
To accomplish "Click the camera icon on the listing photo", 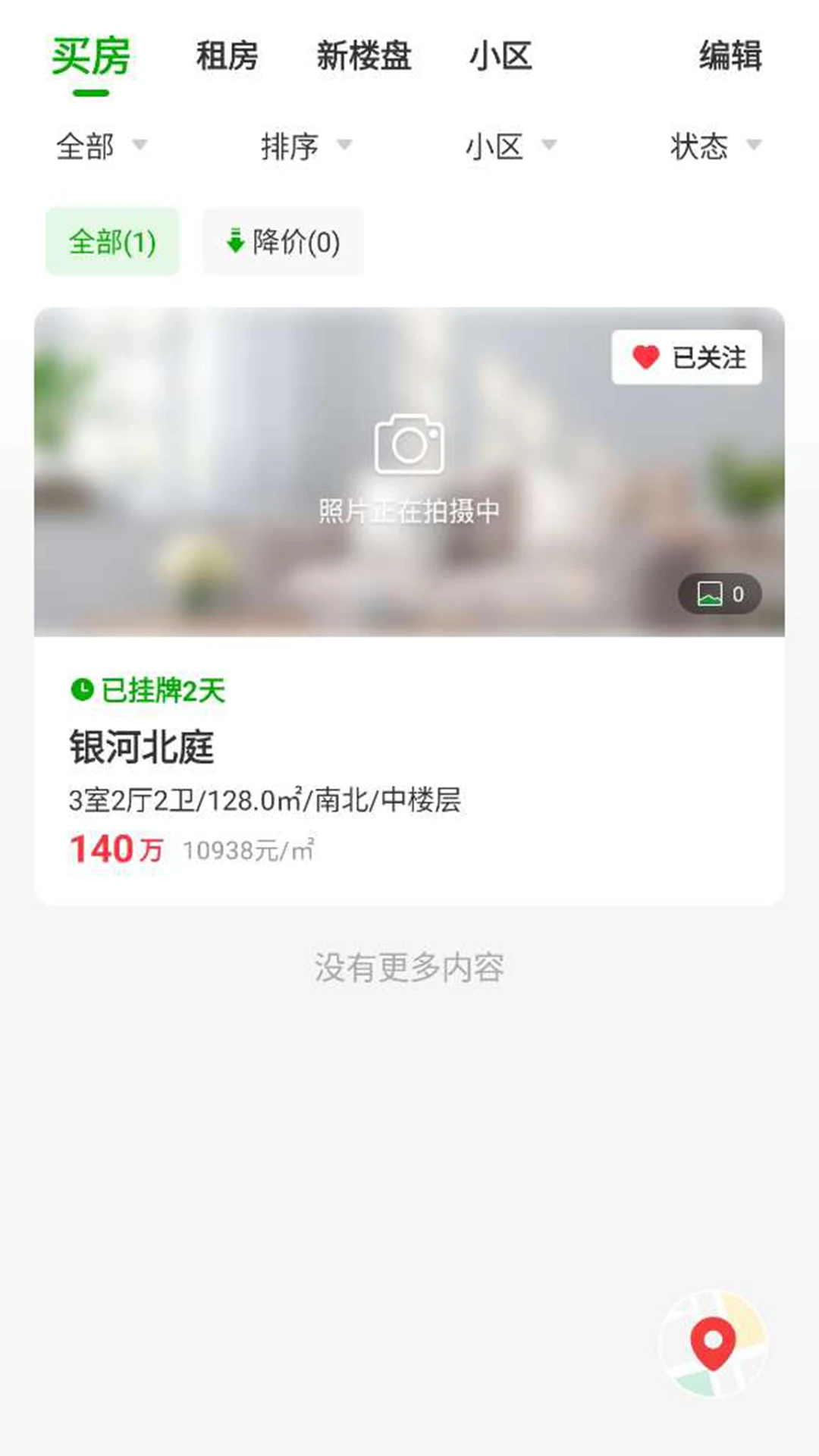I will tap(409, 444).
